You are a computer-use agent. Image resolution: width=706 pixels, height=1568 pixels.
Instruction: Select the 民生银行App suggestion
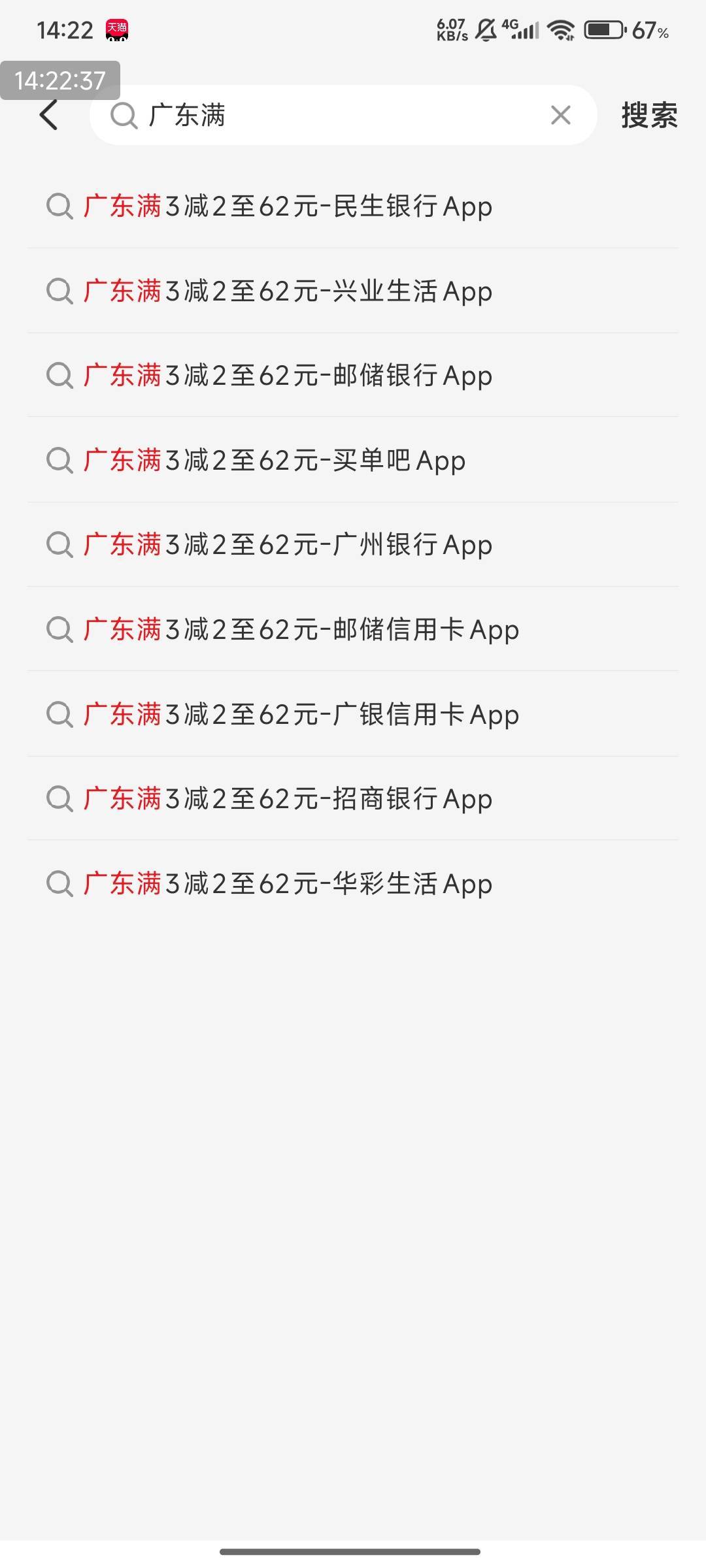pos(353,206)
